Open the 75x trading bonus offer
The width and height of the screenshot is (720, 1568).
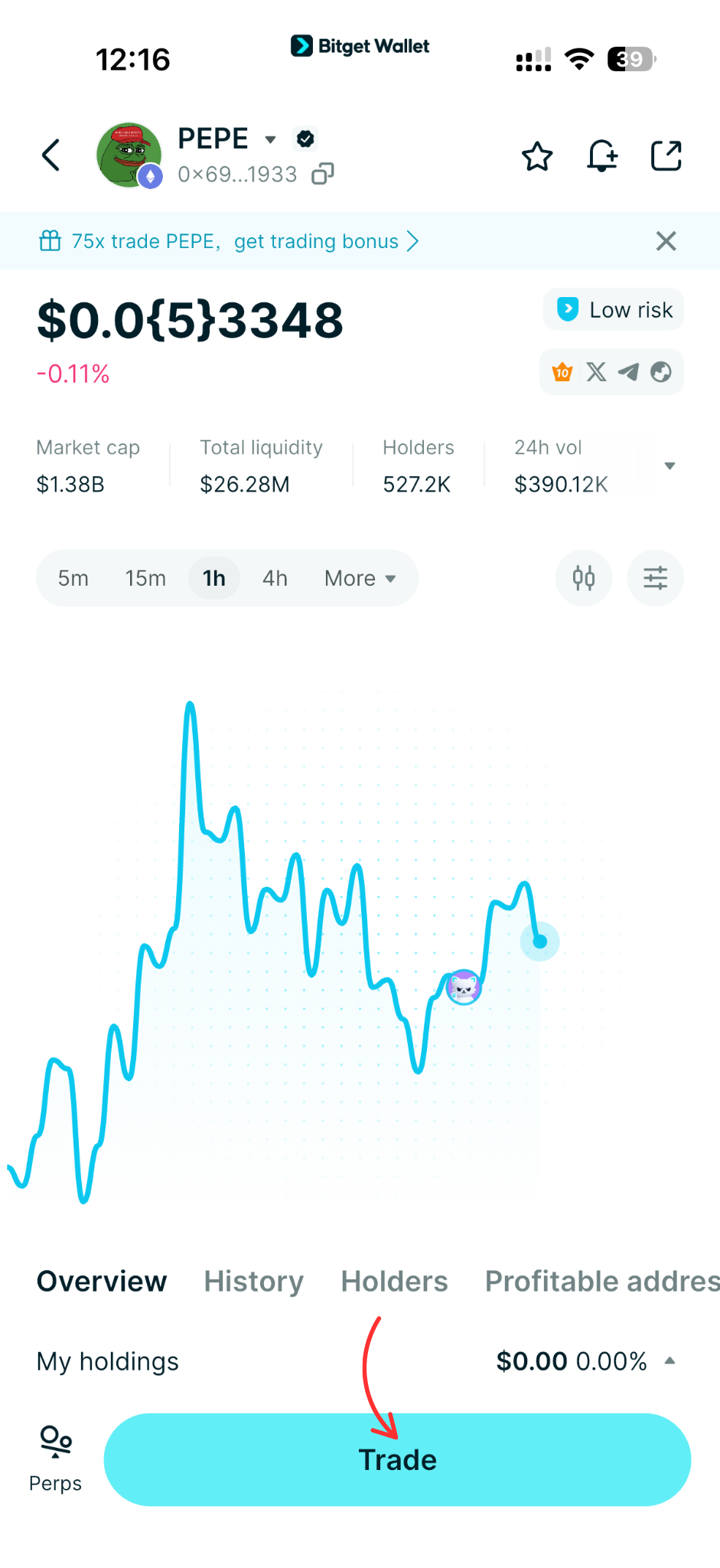point(230,241)
